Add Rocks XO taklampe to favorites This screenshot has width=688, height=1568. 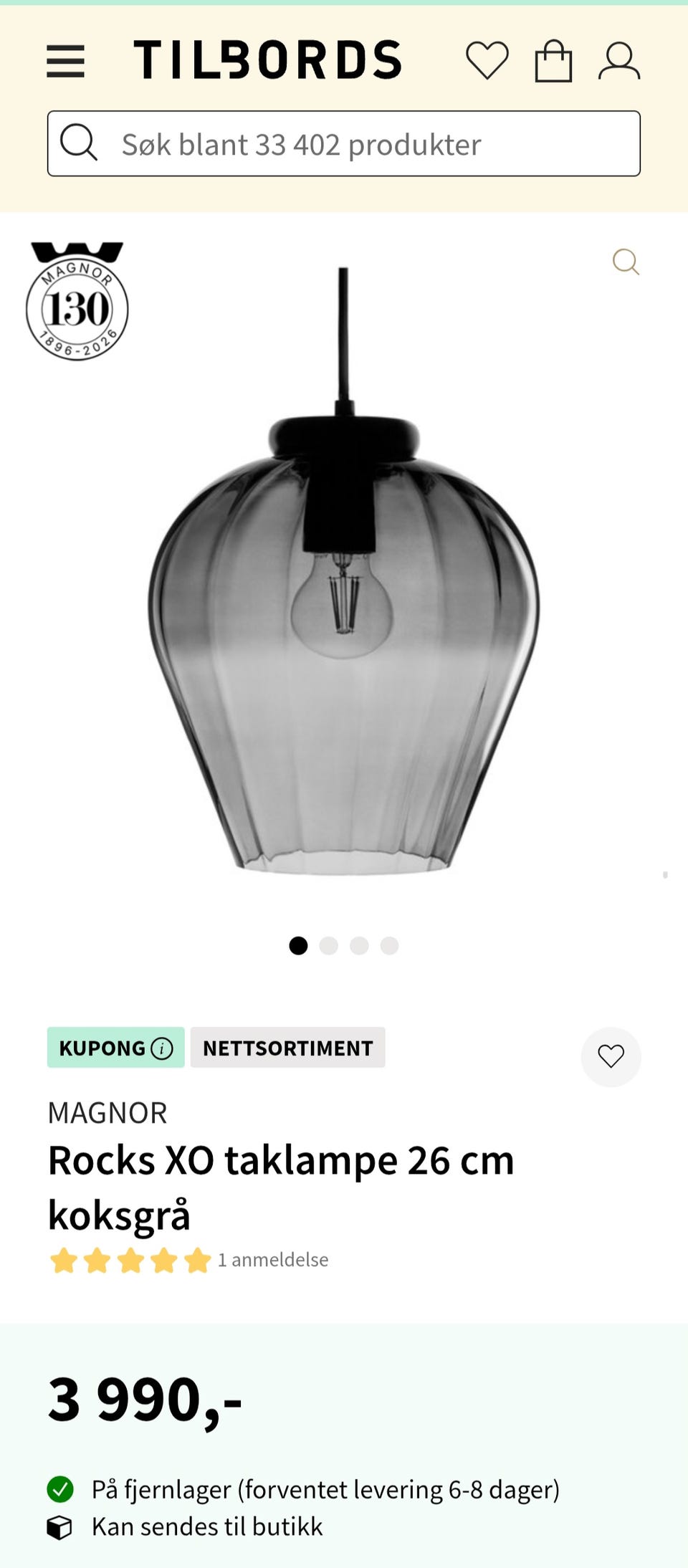point(611,1056)
